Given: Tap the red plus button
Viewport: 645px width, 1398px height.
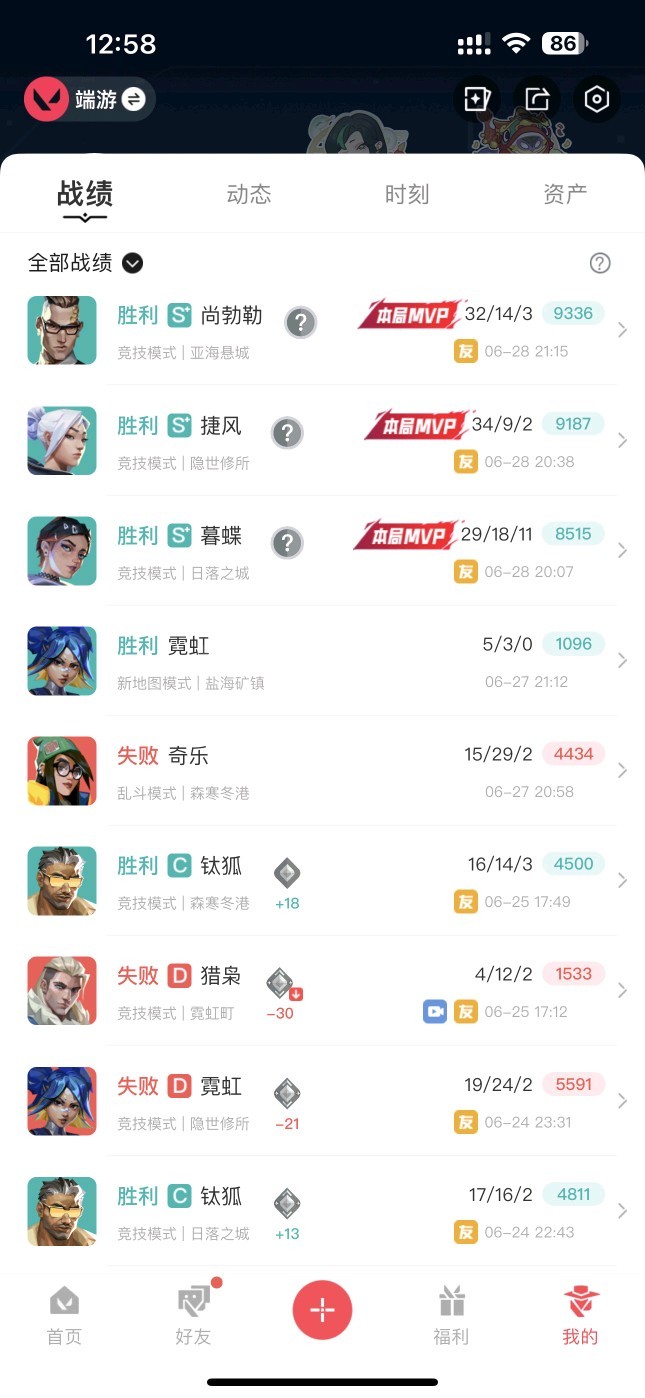Looking at the screenshot, I should (322, 1310).
